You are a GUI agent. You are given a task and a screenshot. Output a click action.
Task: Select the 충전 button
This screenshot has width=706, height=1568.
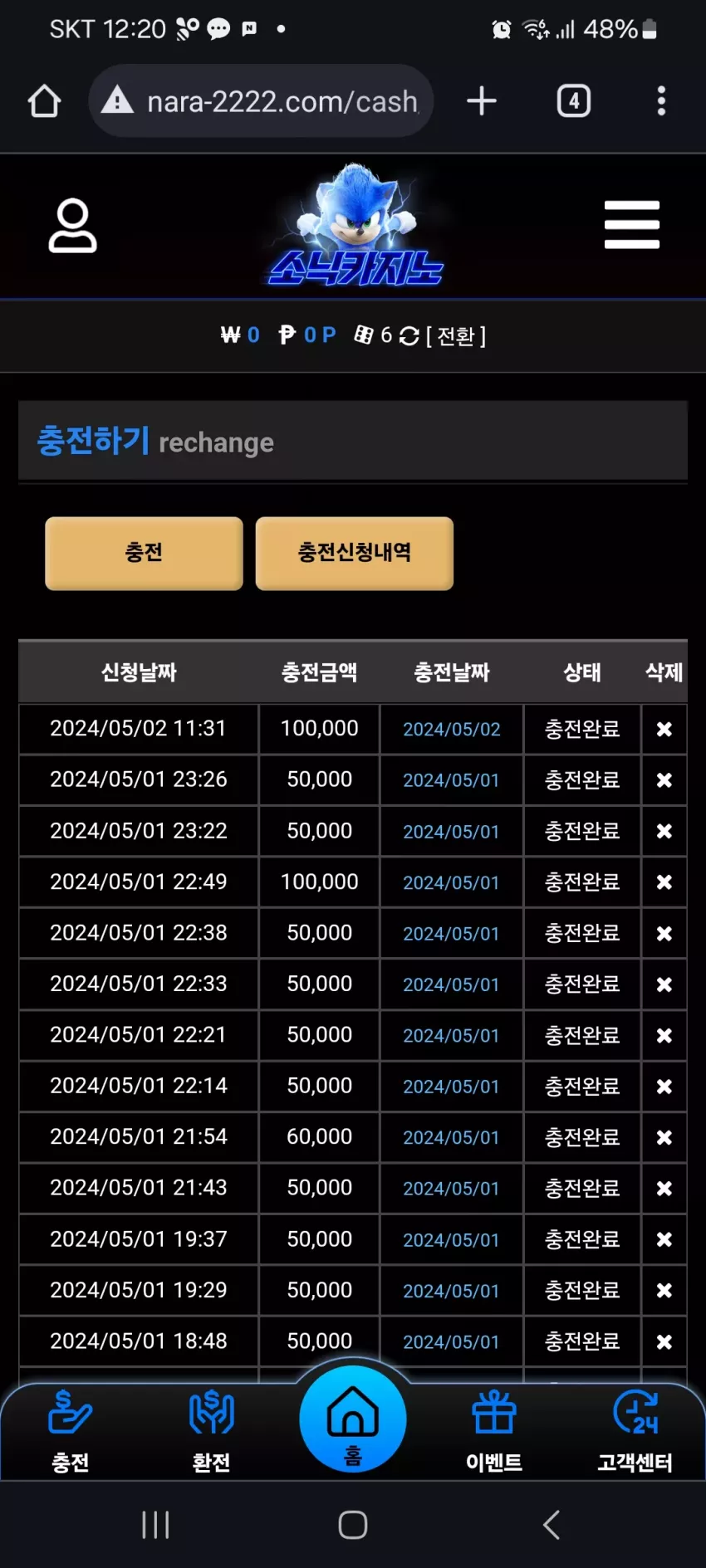[x=144, y=554]
